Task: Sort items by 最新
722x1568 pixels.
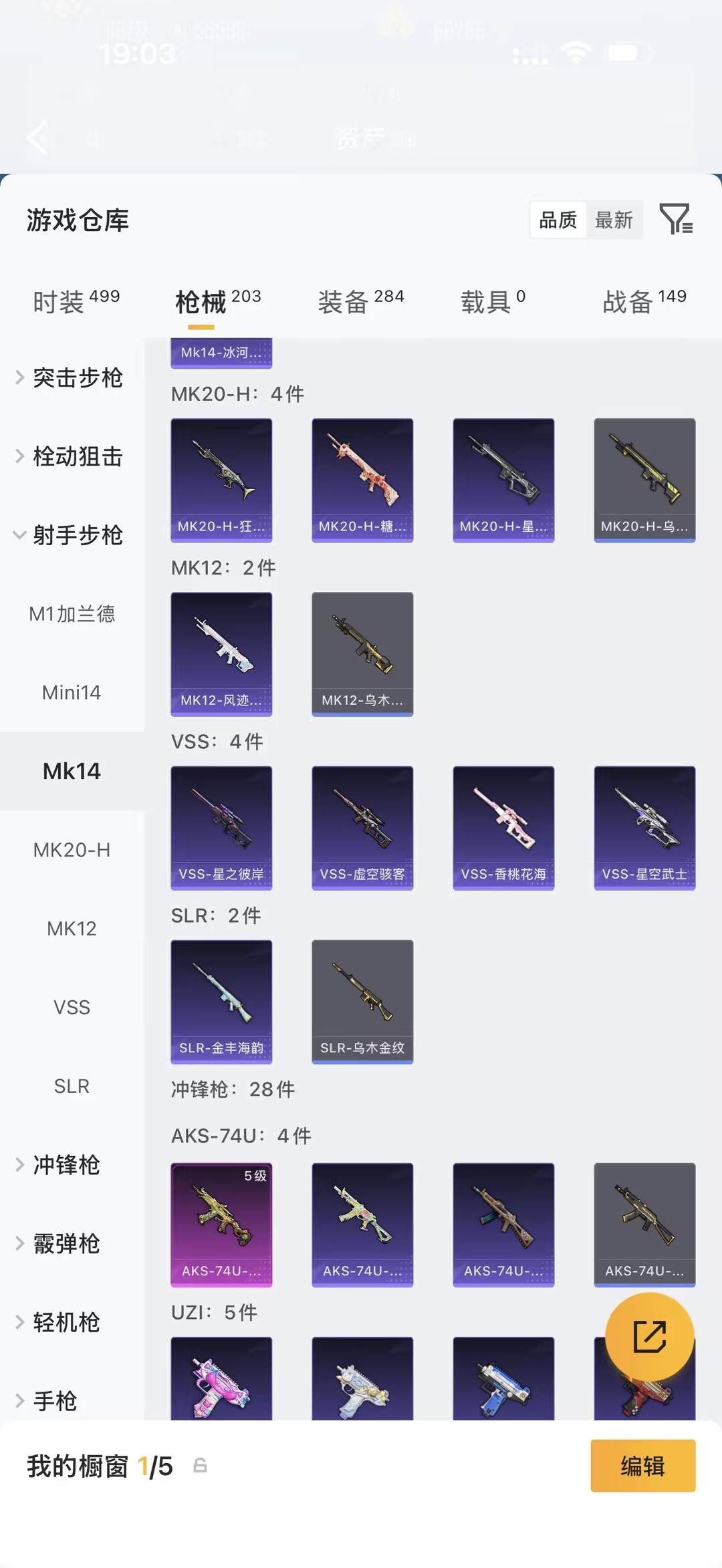Action: pyautogui.click(x=614, y=220)
